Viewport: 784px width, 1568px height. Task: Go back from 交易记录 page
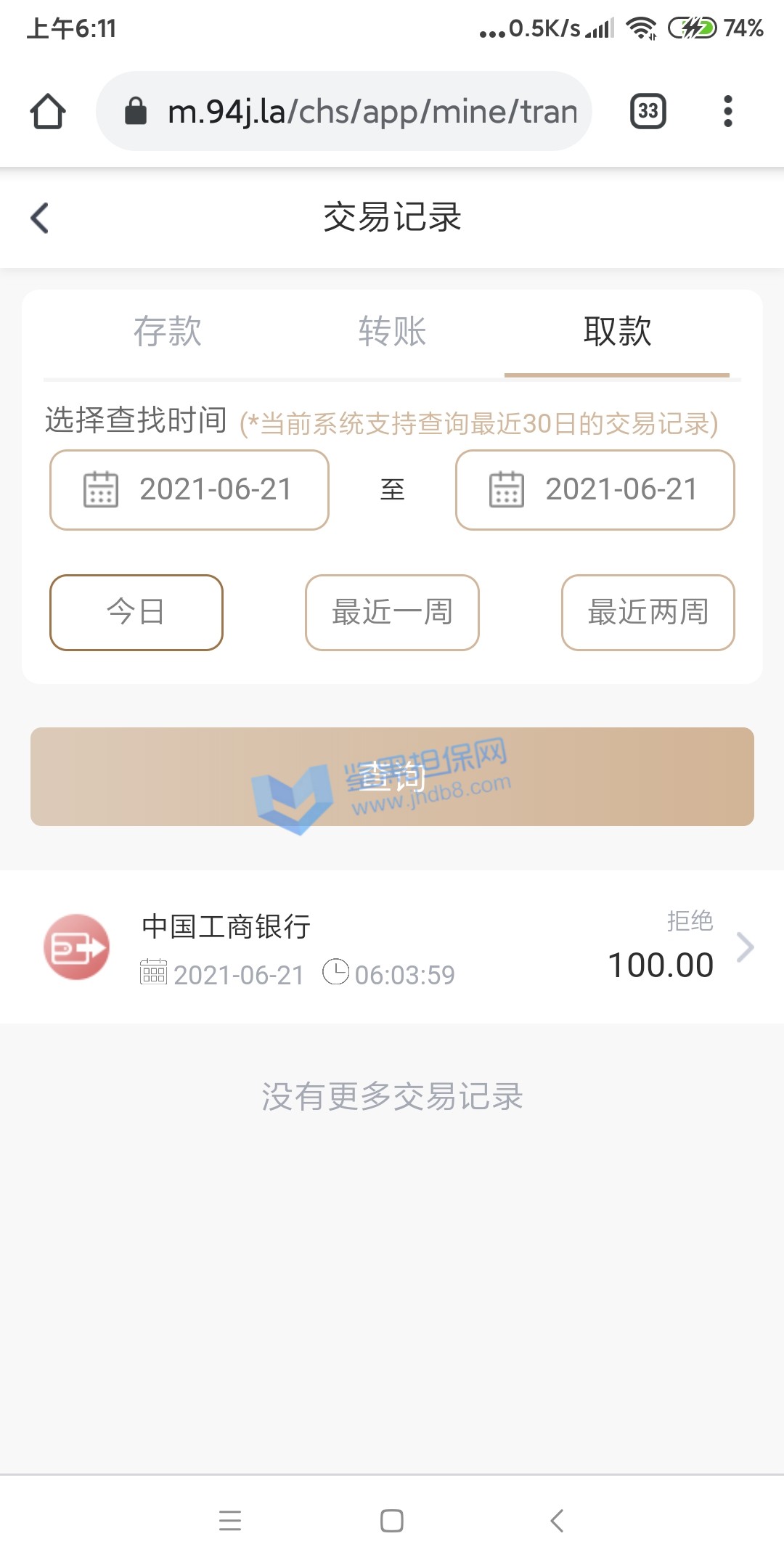[x=40, y=218]
